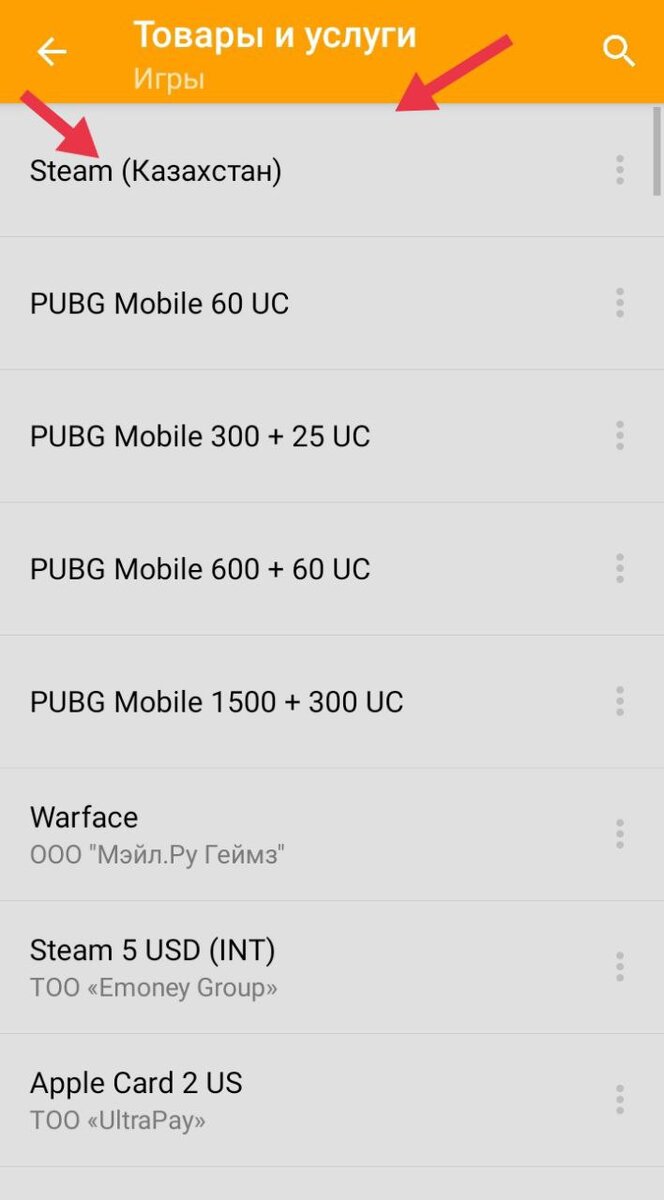The width and height of the screenshot is (664, 1200).
Task: Open the search magnifier icon
Action: (x=619, y=51)
